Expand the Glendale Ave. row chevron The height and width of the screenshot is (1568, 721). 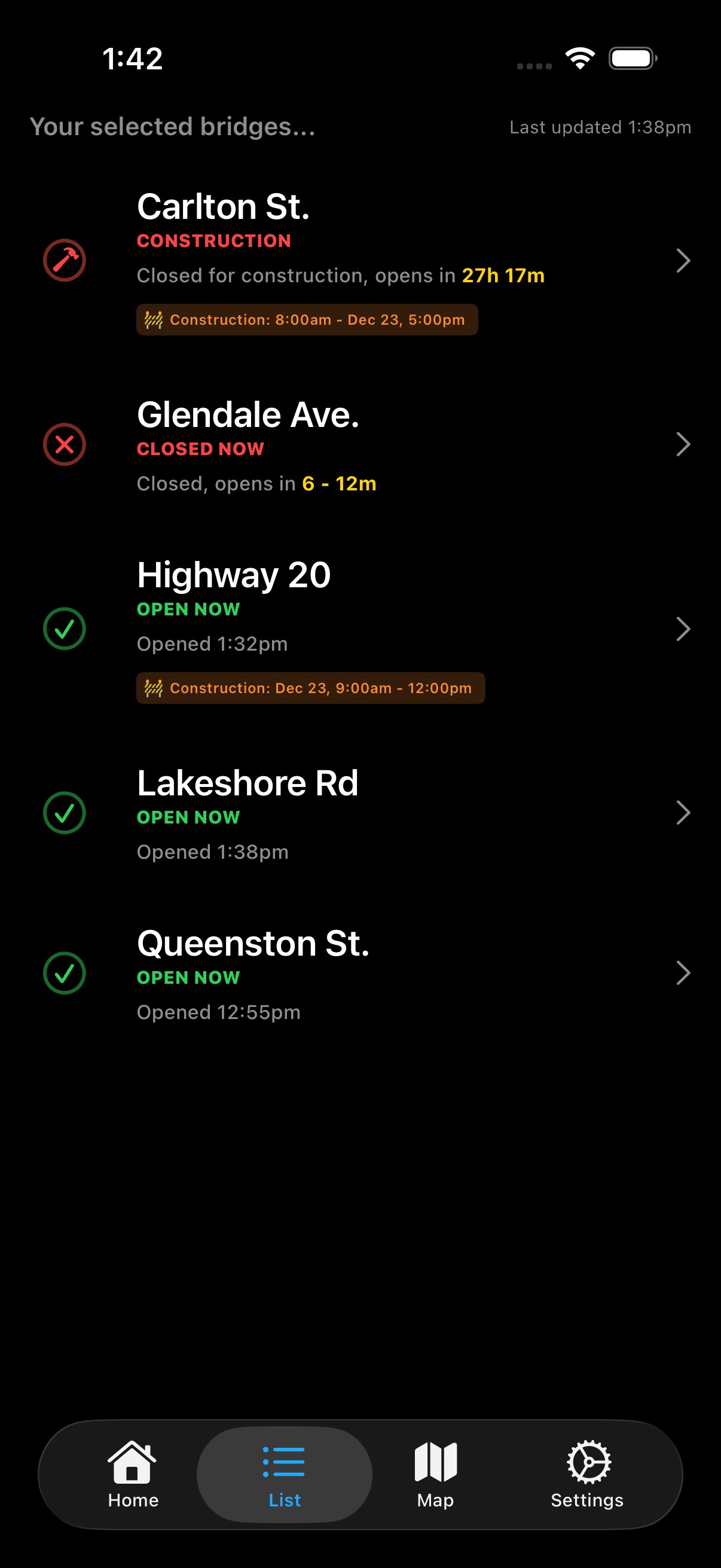point(683,444)
